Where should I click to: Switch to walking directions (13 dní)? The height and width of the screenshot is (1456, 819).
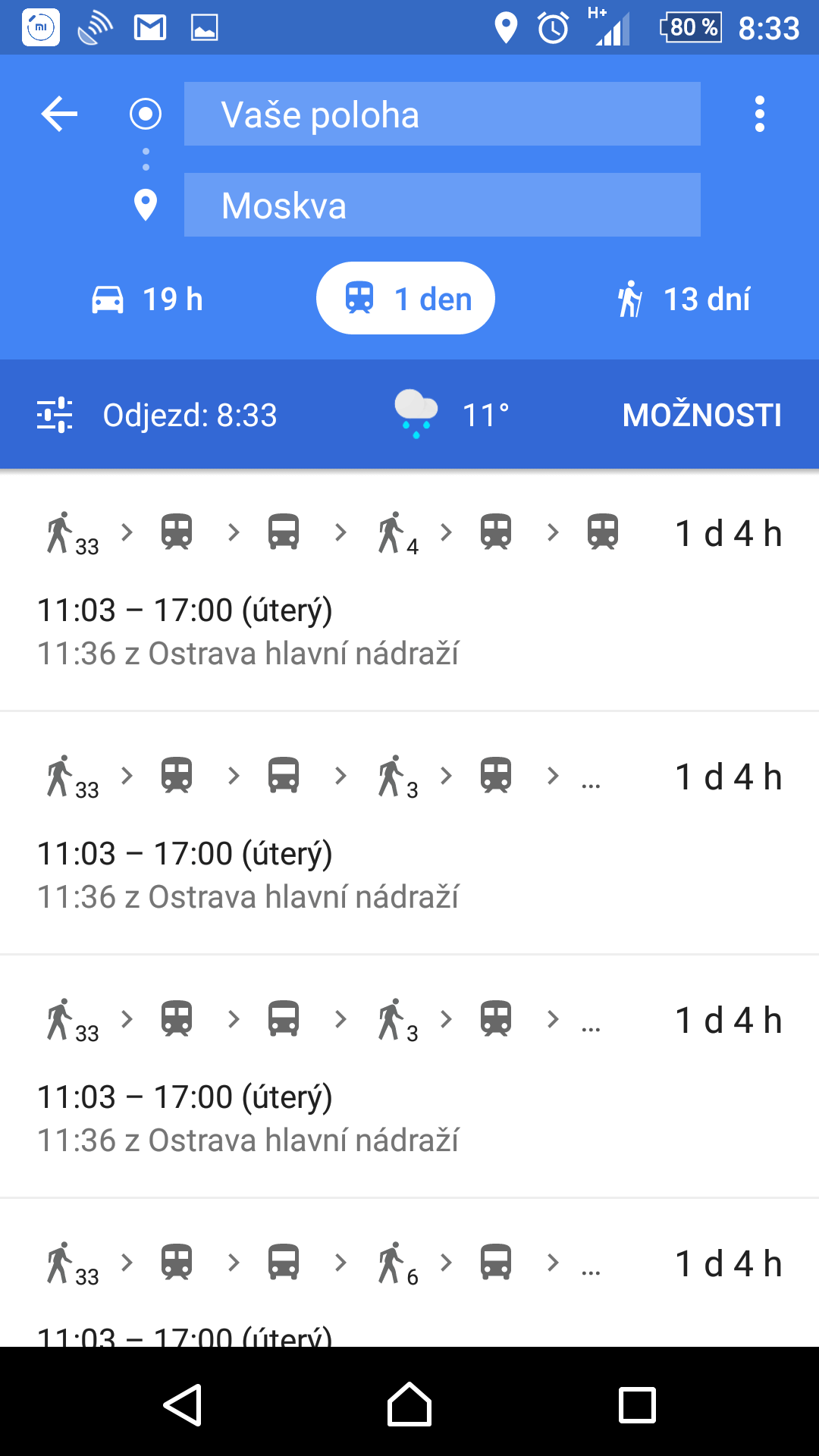click(683, 299)
